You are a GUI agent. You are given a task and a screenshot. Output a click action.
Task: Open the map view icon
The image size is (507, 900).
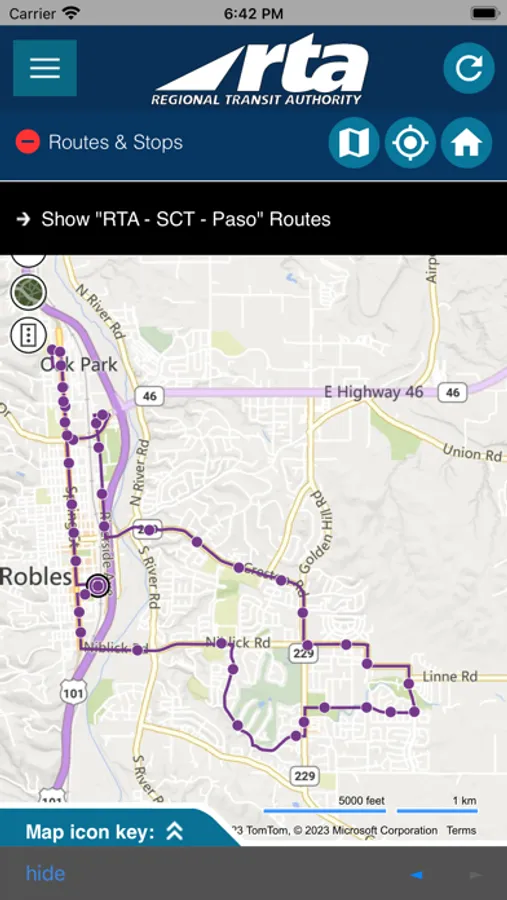pyautogui.click(x=354, y=143)
